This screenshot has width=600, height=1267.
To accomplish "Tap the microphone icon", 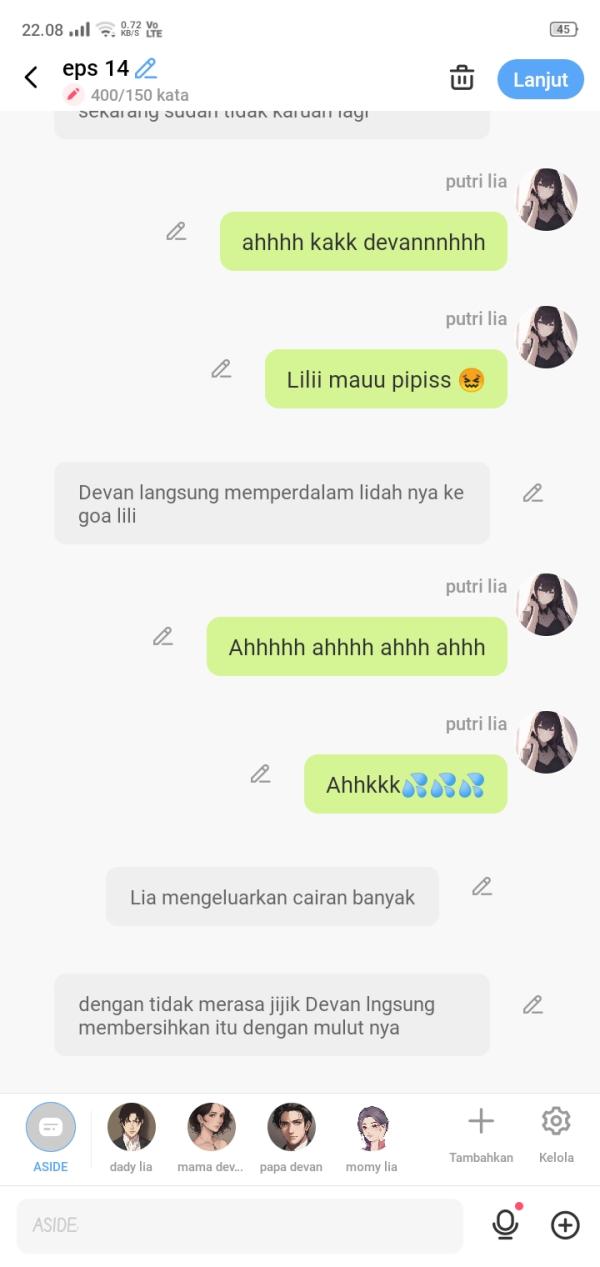I will [506, 1225].
